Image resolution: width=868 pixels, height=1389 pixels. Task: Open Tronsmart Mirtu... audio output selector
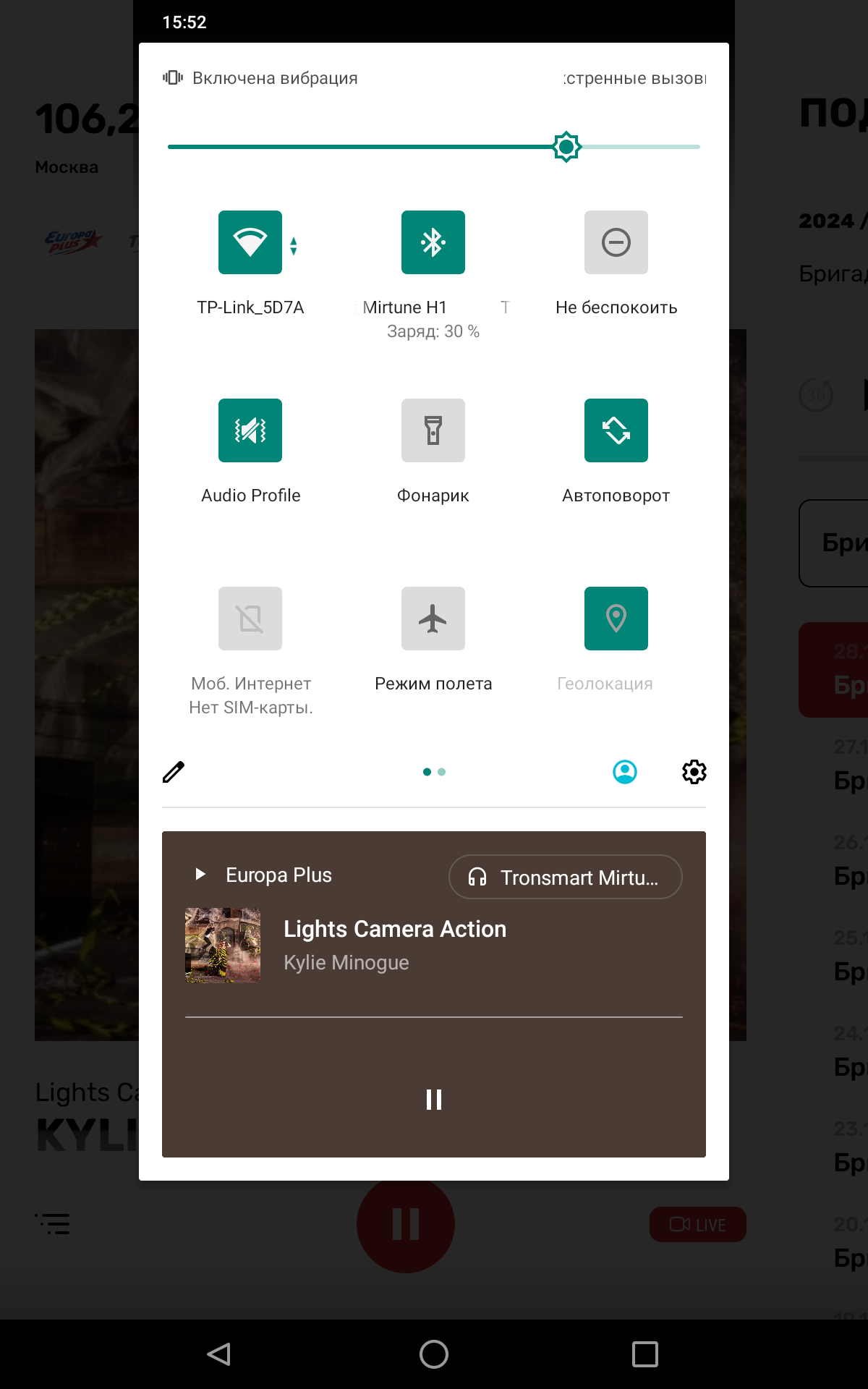[566, 877]
